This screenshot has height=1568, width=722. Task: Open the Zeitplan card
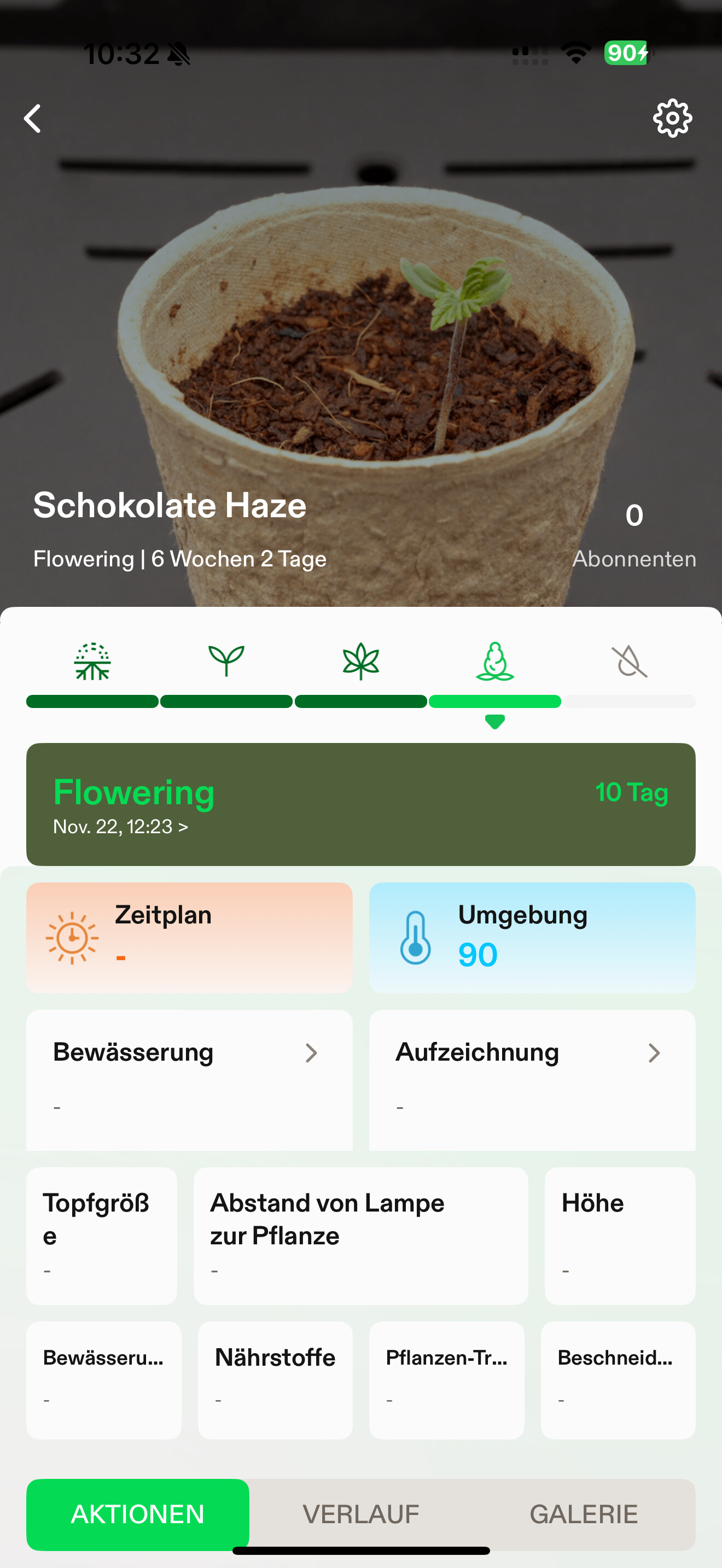(189, 938)
